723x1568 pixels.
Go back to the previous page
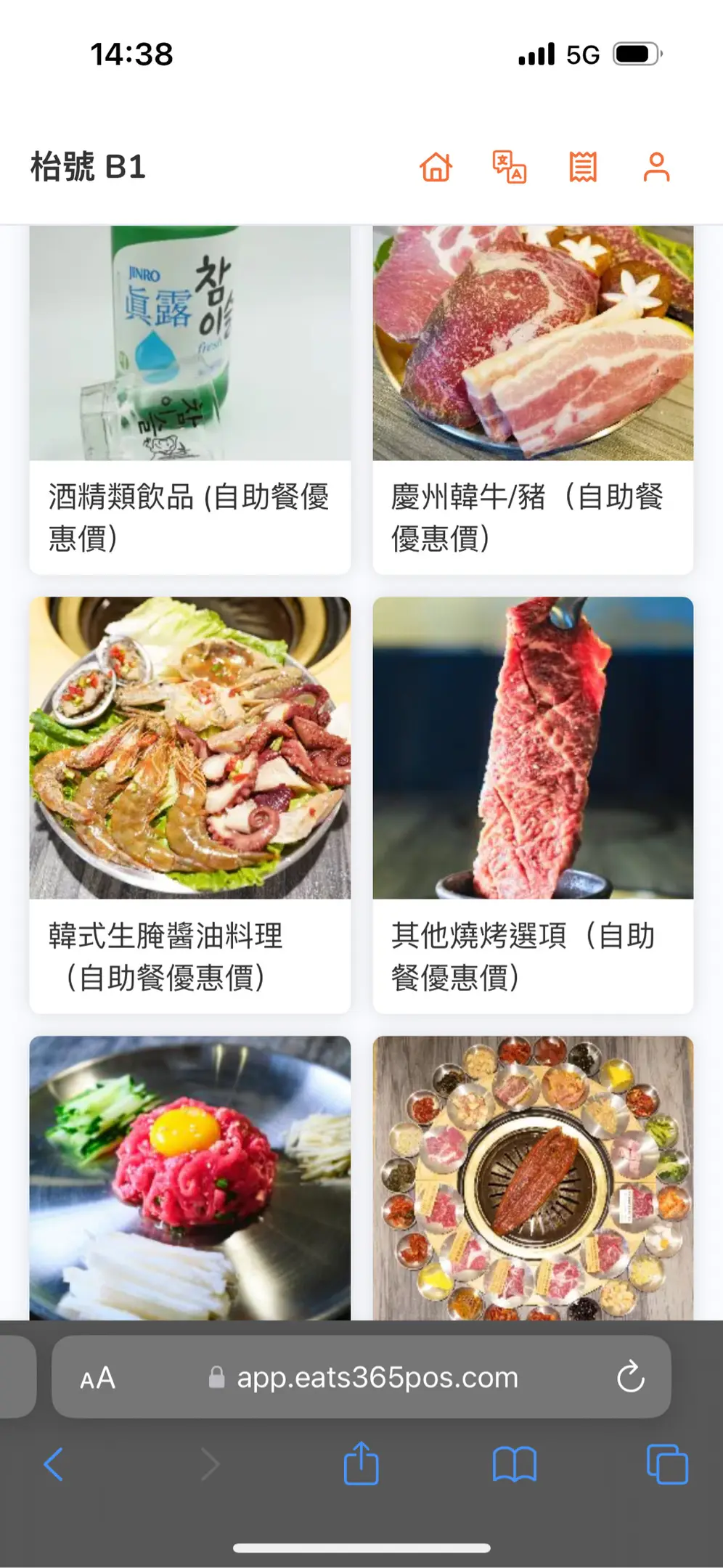(x=54, y=1464)
